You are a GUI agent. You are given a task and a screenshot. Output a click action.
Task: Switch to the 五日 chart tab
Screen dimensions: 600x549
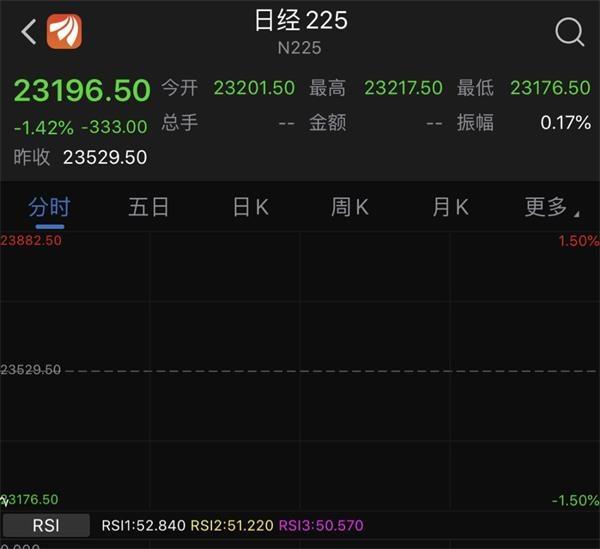149,207
